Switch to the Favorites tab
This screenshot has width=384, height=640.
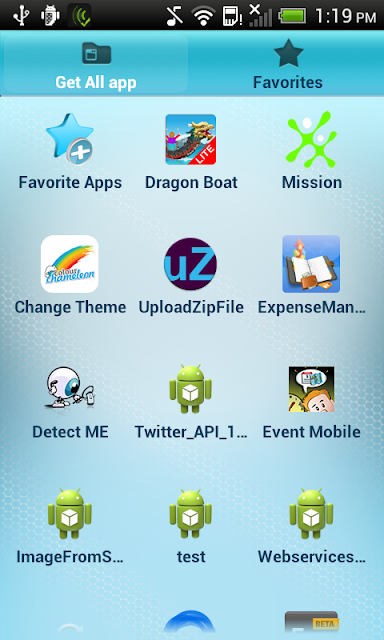[288, 64]
